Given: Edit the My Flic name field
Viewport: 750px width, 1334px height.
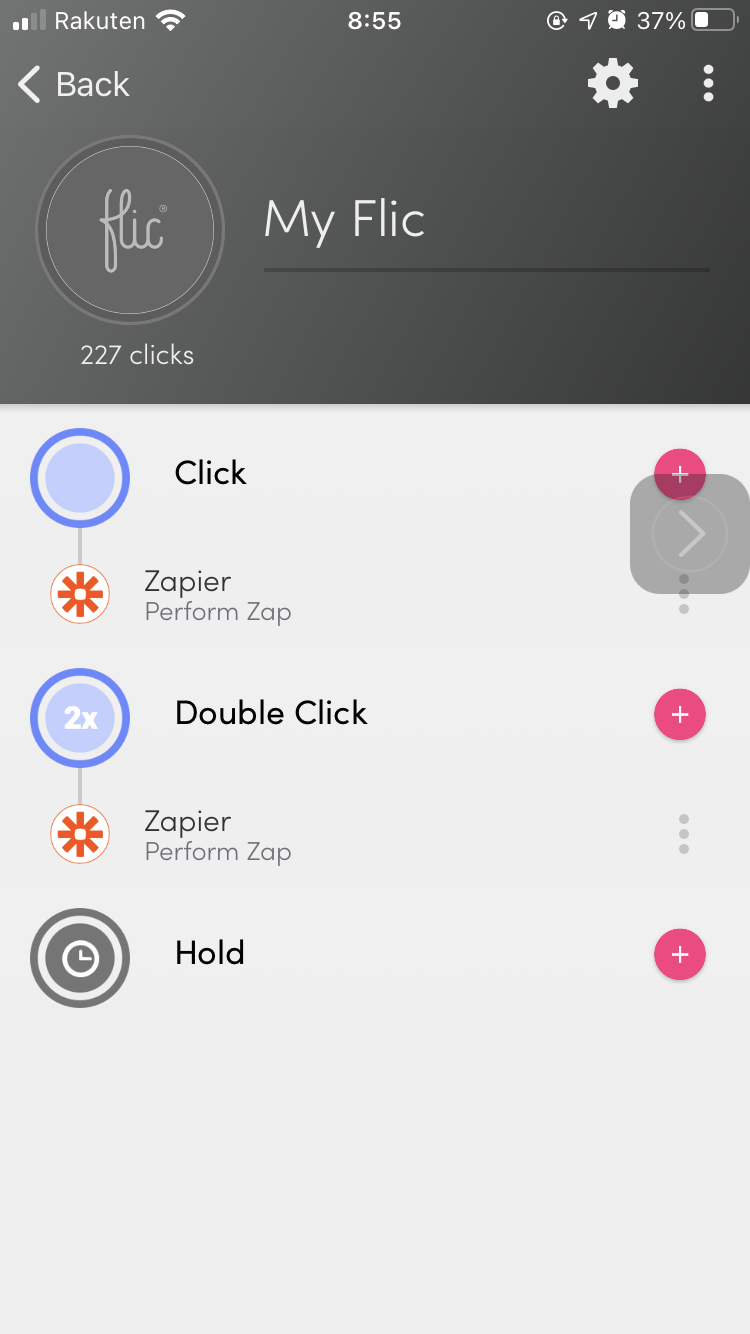Looking at the screenshot, I should coord(486,221).
